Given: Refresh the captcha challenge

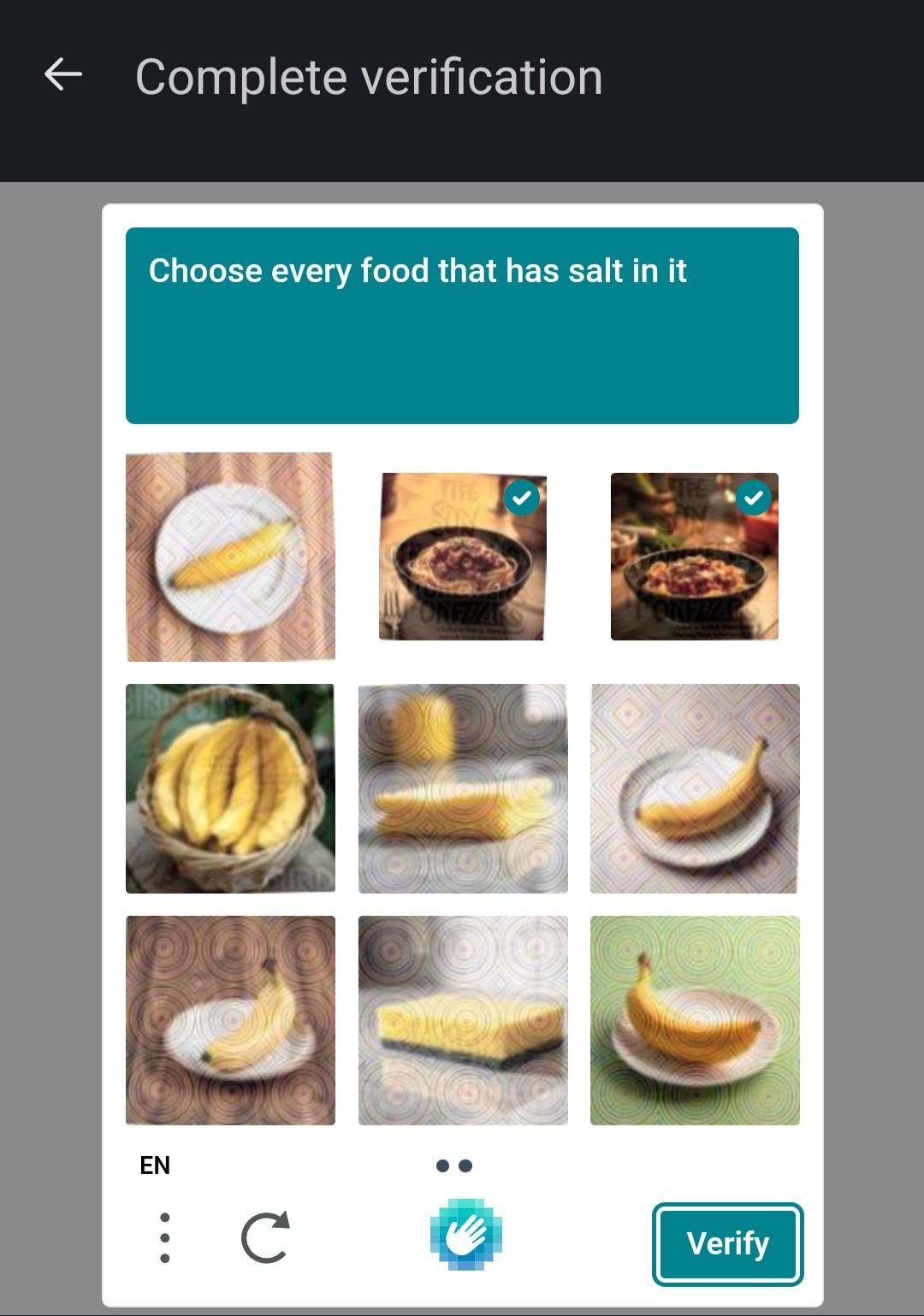Looking at the screenshot, I should pos(265,1237).
